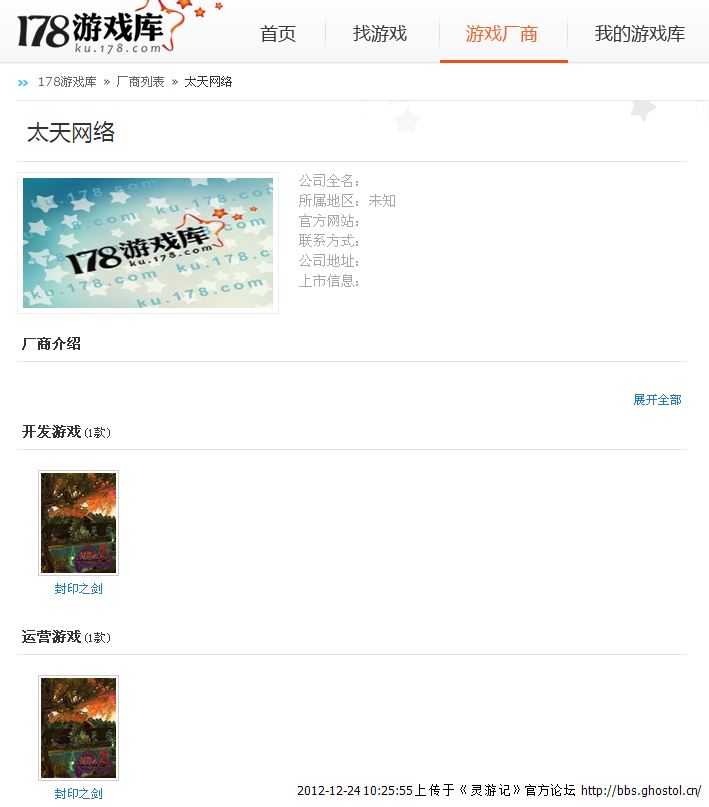Open the 找游戏 tab
This screenshot has width=709, height=807.
click(380, 34)
